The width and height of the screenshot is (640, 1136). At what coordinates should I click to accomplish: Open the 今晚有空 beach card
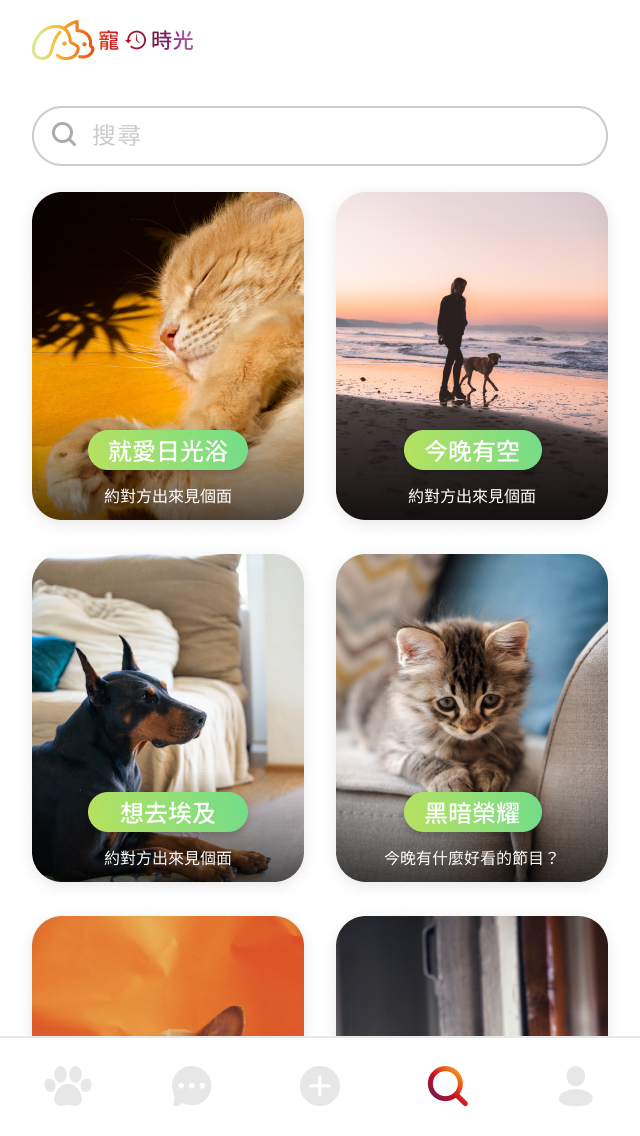tap(472, 355)
